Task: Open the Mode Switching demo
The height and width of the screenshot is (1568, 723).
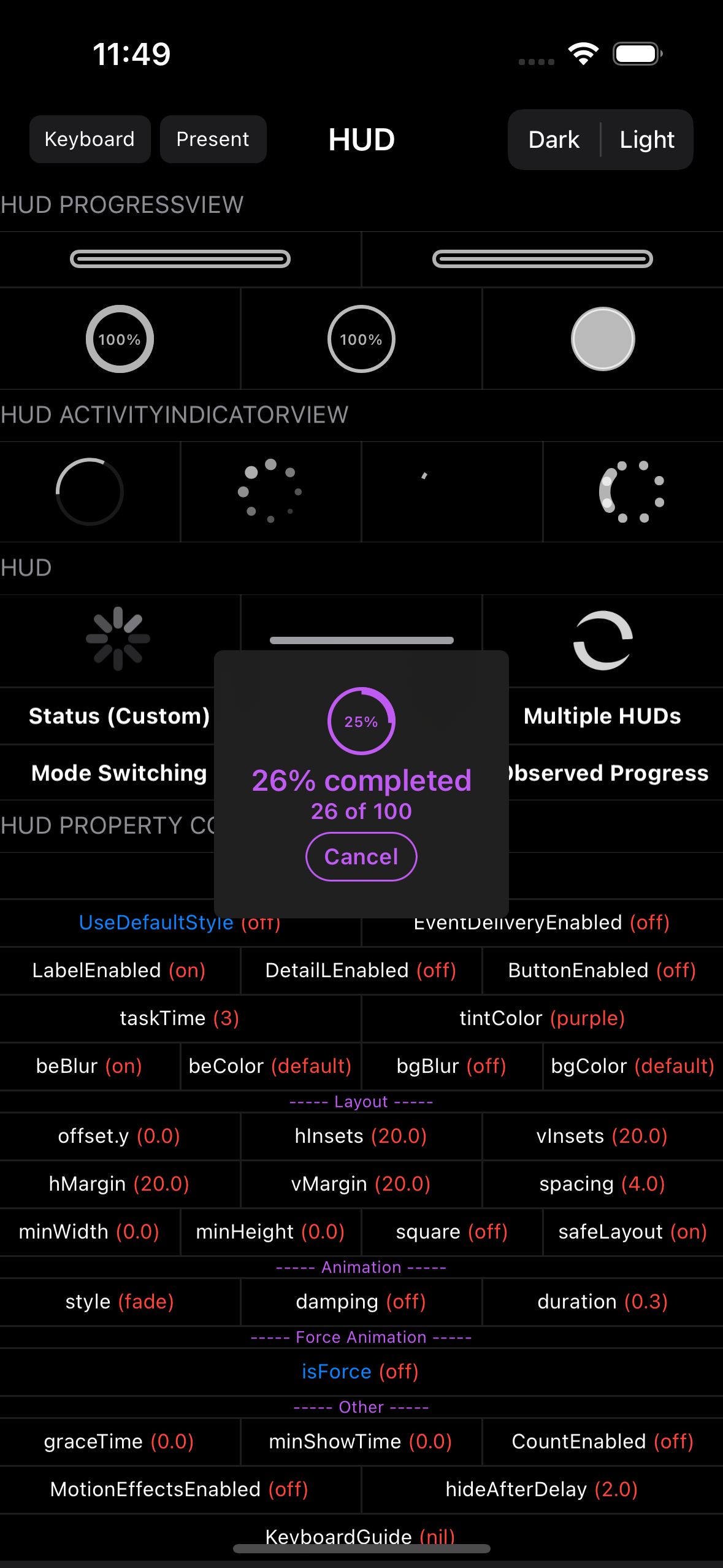Action: click(x=119, y=773)
